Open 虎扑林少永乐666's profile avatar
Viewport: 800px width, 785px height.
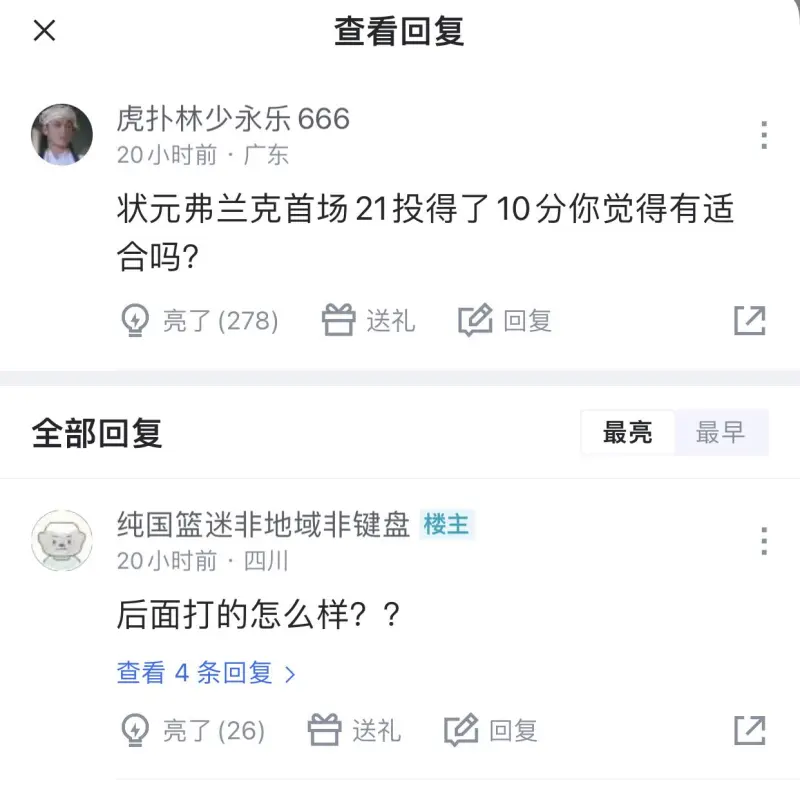[x=62, y=135]
